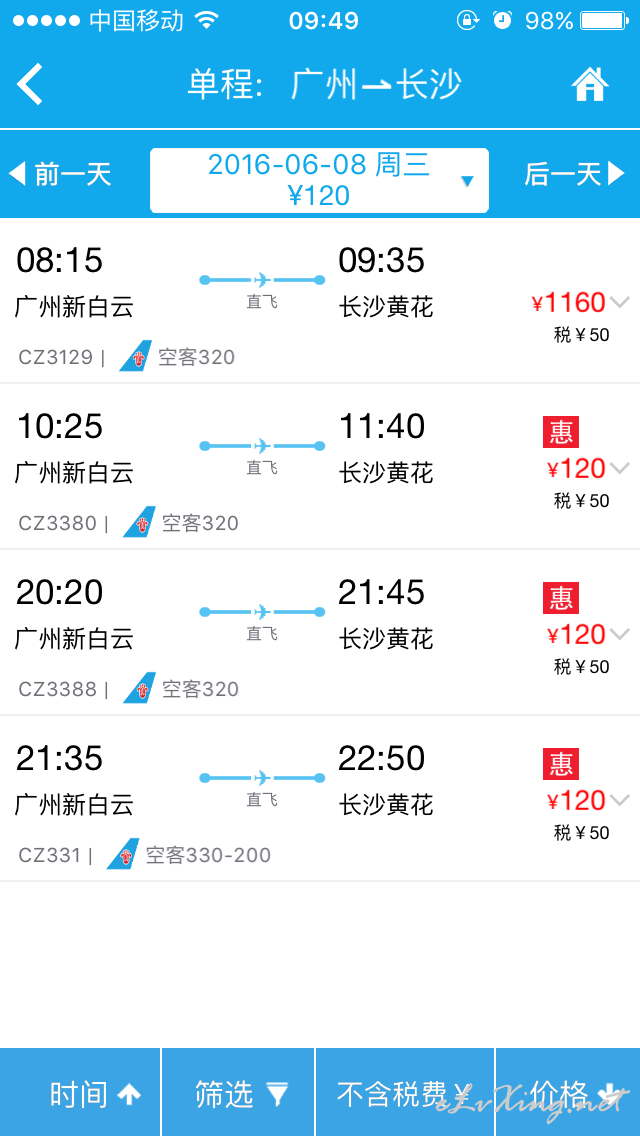Open the 筛选 filter
This screenshot has width=640, height=1136.
tap(238, 1093)
